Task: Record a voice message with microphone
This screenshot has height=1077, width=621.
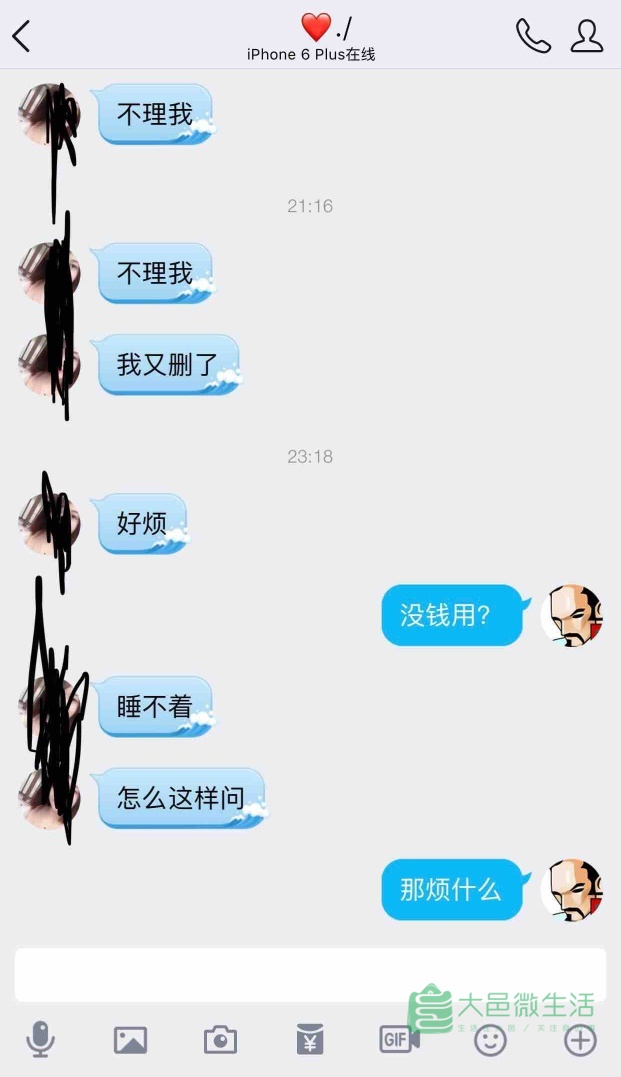Action: [40, 1040]
